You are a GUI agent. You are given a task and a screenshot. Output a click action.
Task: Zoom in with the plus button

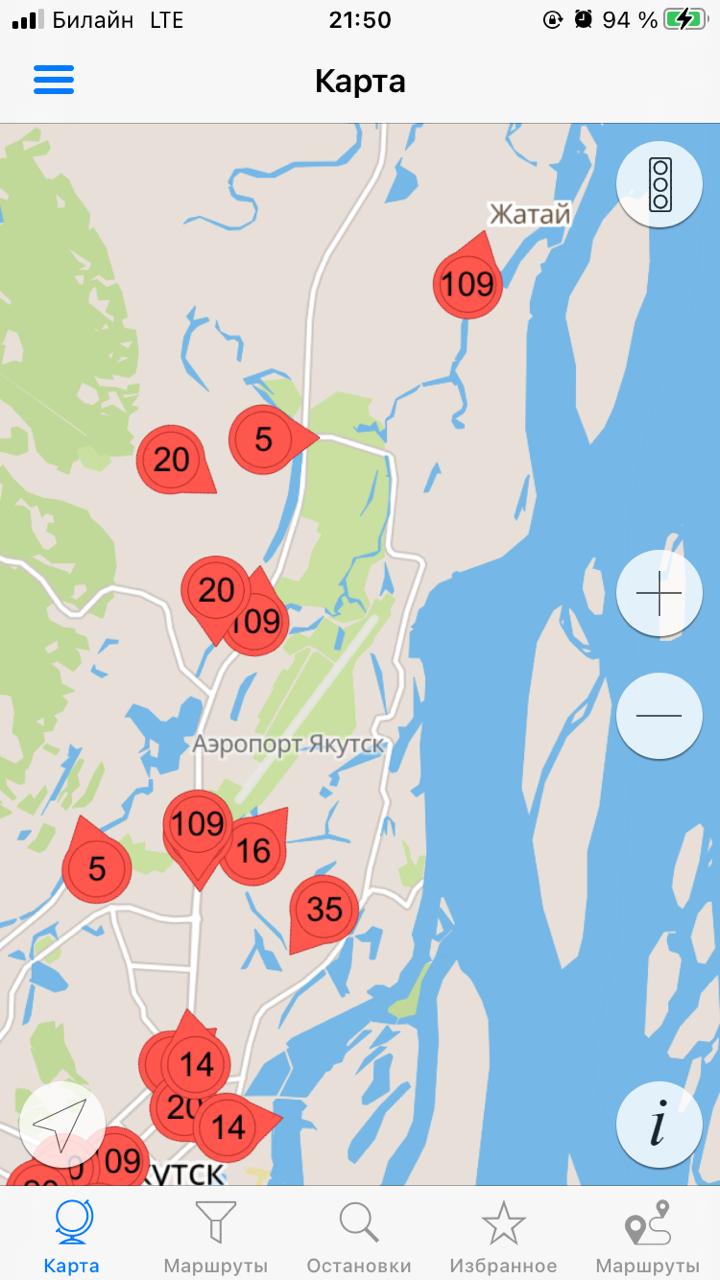[659, 595]
